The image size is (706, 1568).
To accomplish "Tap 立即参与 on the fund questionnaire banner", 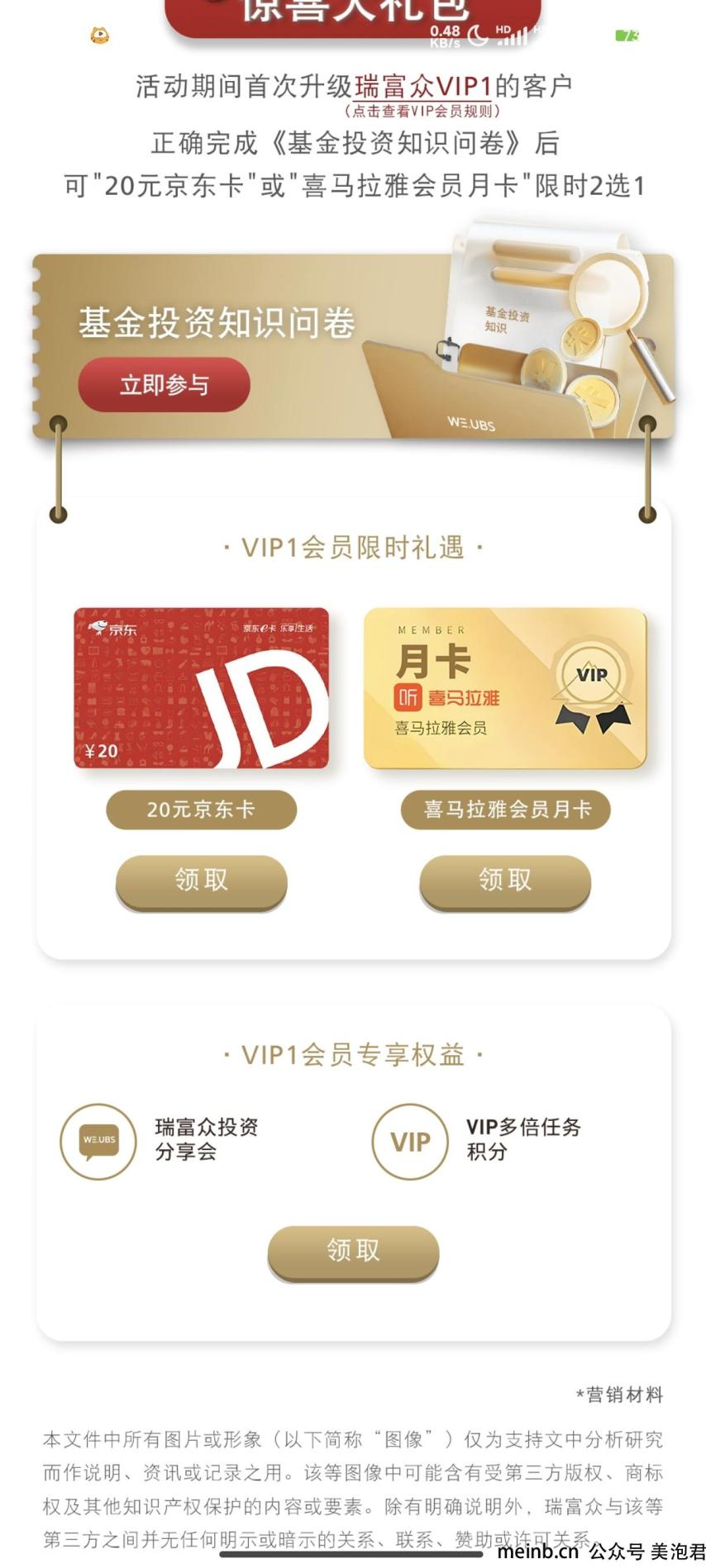I will [x=164, y=385].
